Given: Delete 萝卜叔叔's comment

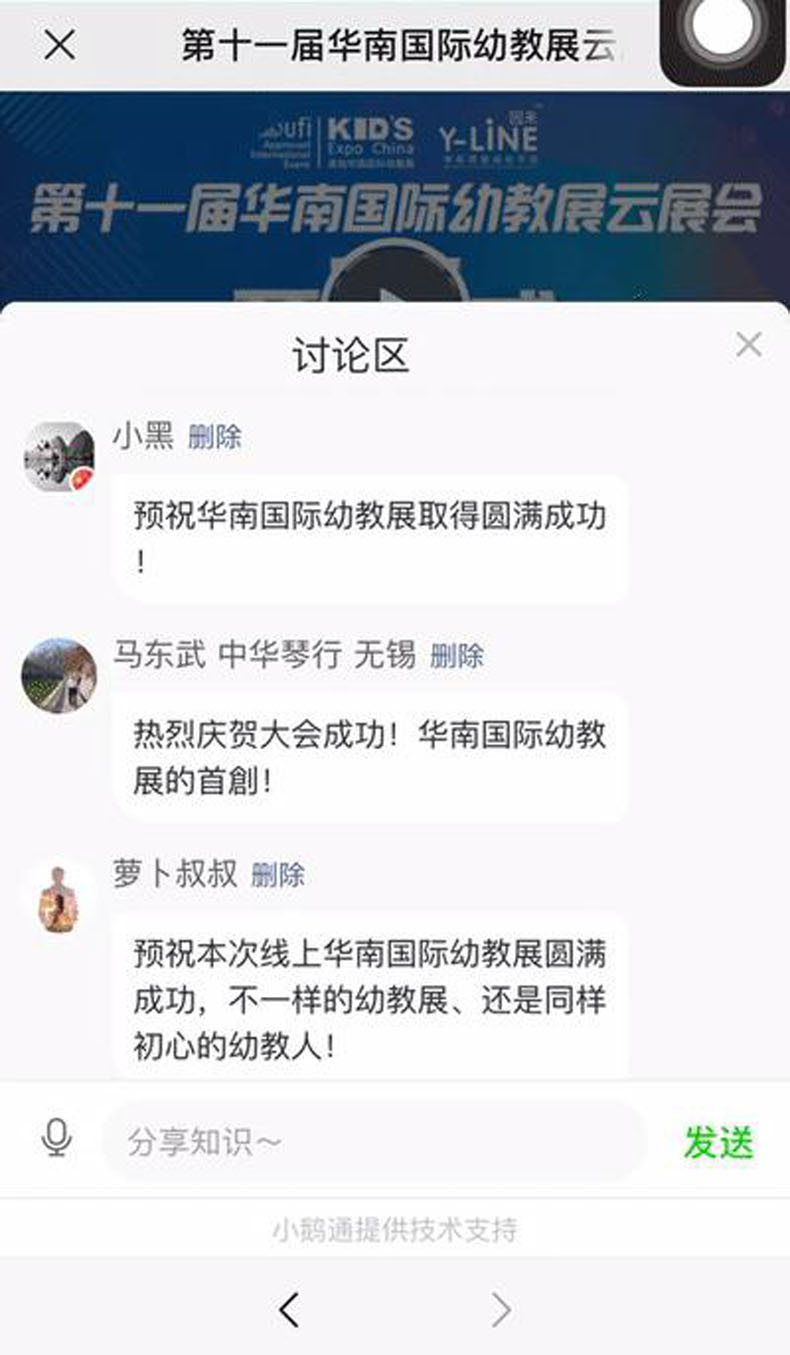Looking at the screenshot, I should click(x=278, y=875).
